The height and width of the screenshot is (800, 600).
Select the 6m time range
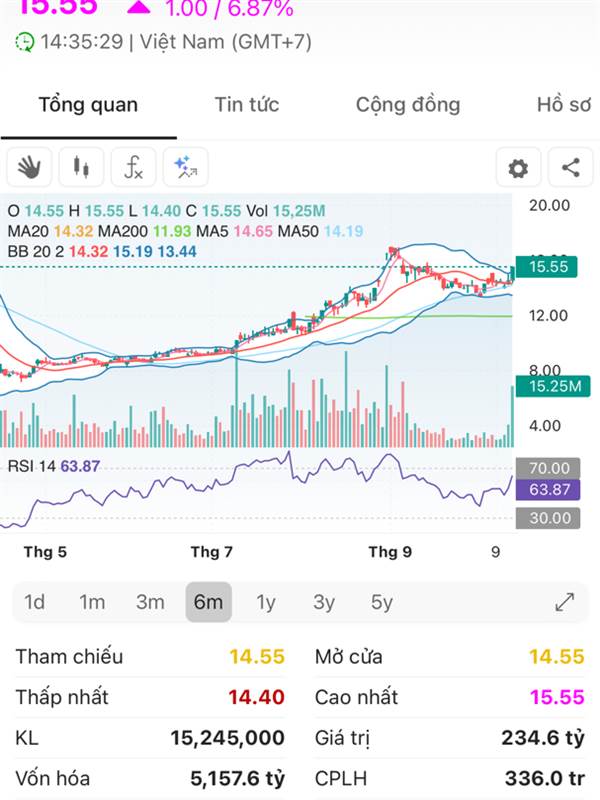coord(208,602)
